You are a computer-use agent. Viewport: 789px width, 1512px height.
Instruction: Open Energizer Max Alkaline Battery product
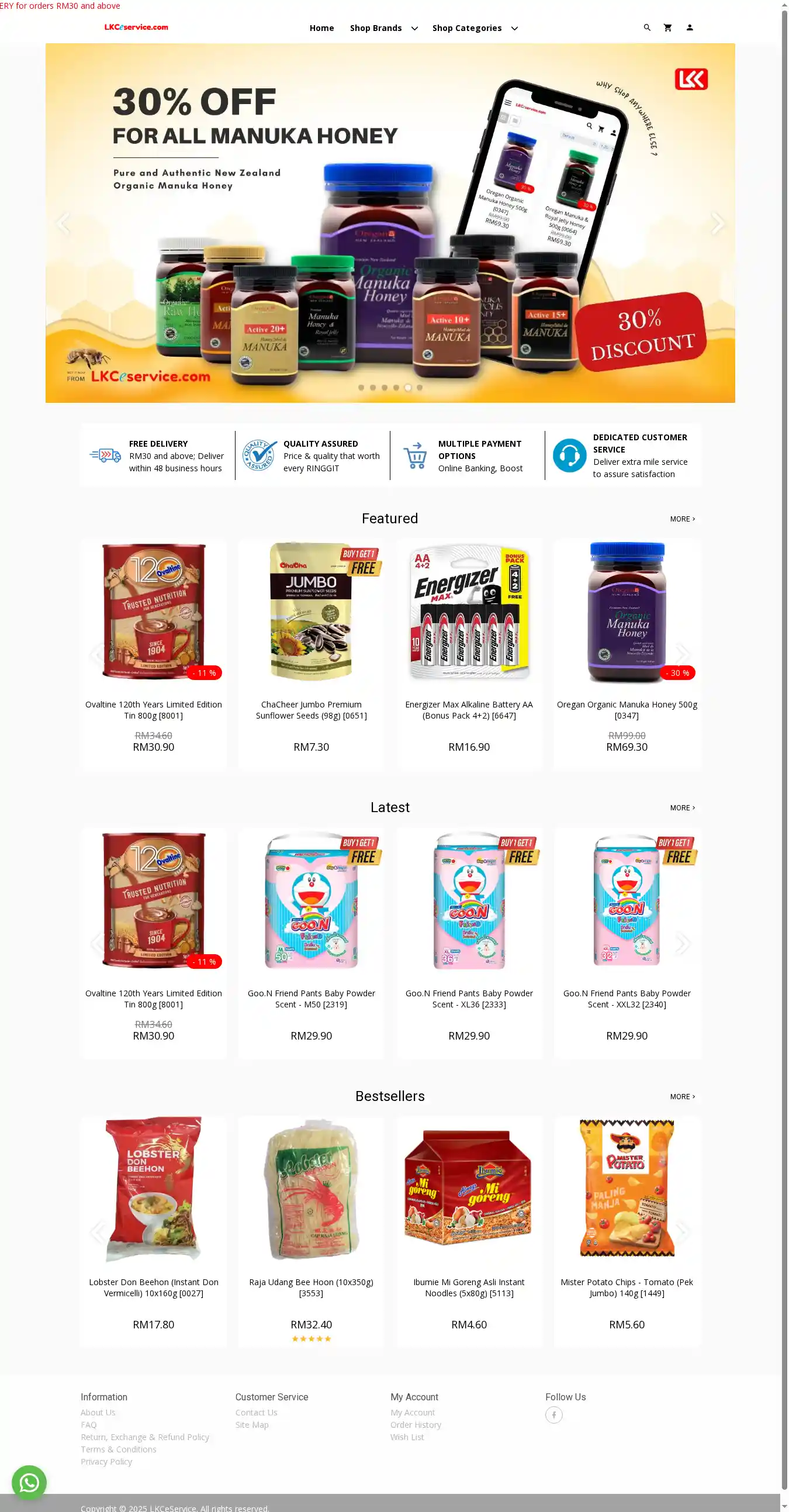pos(469,710)
